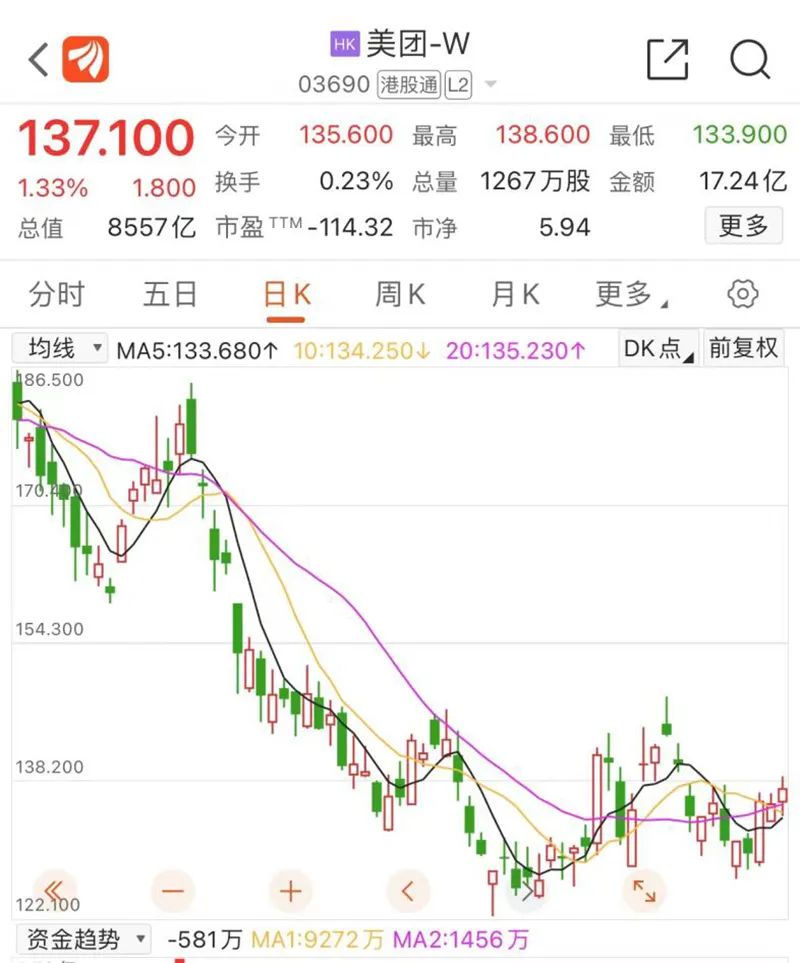The width and height of the screenshot is (800, 963).
Task: Switch to the 周K chart tab
Action: 400,294
